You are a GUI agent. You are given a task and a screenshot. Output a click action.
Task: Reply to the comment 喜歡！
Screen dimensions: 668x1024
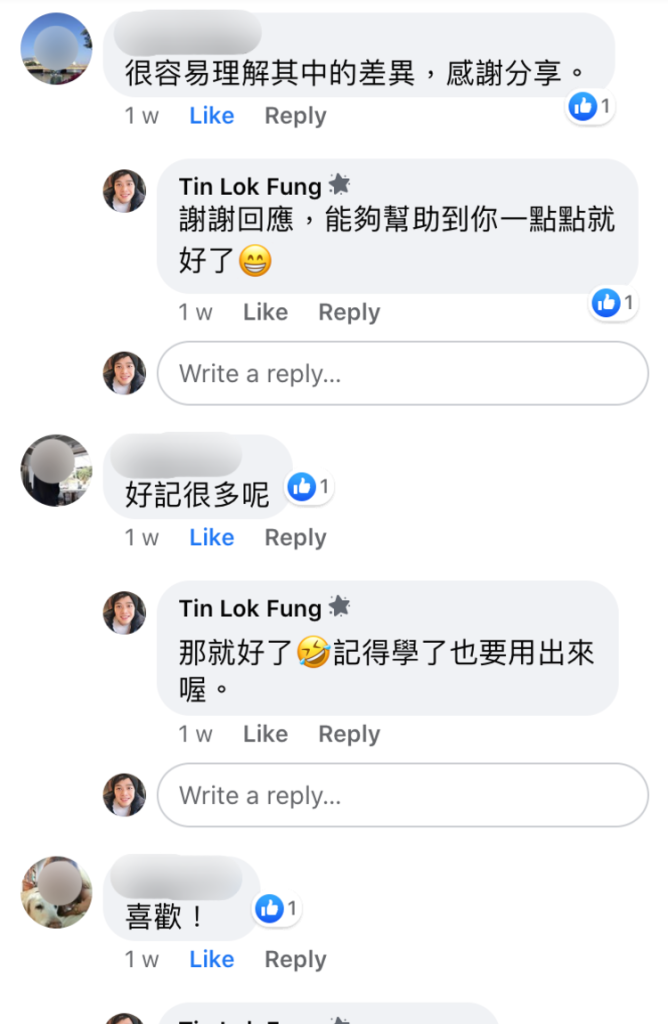(x=295, y=960)
